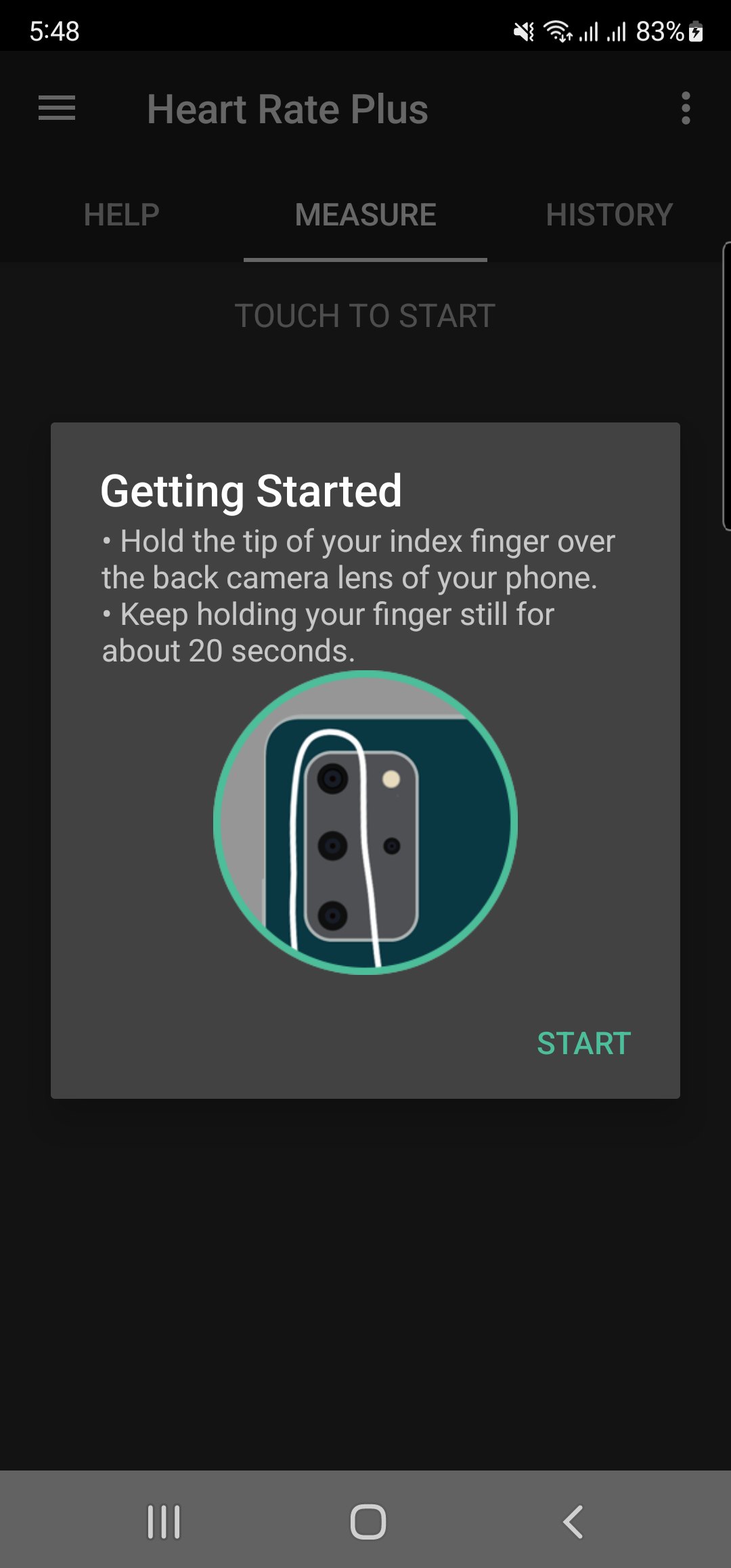This screenshot has width=731, height=1568.
Task: Open the three-dot overflow menu
Action: [x=686, y=108]
